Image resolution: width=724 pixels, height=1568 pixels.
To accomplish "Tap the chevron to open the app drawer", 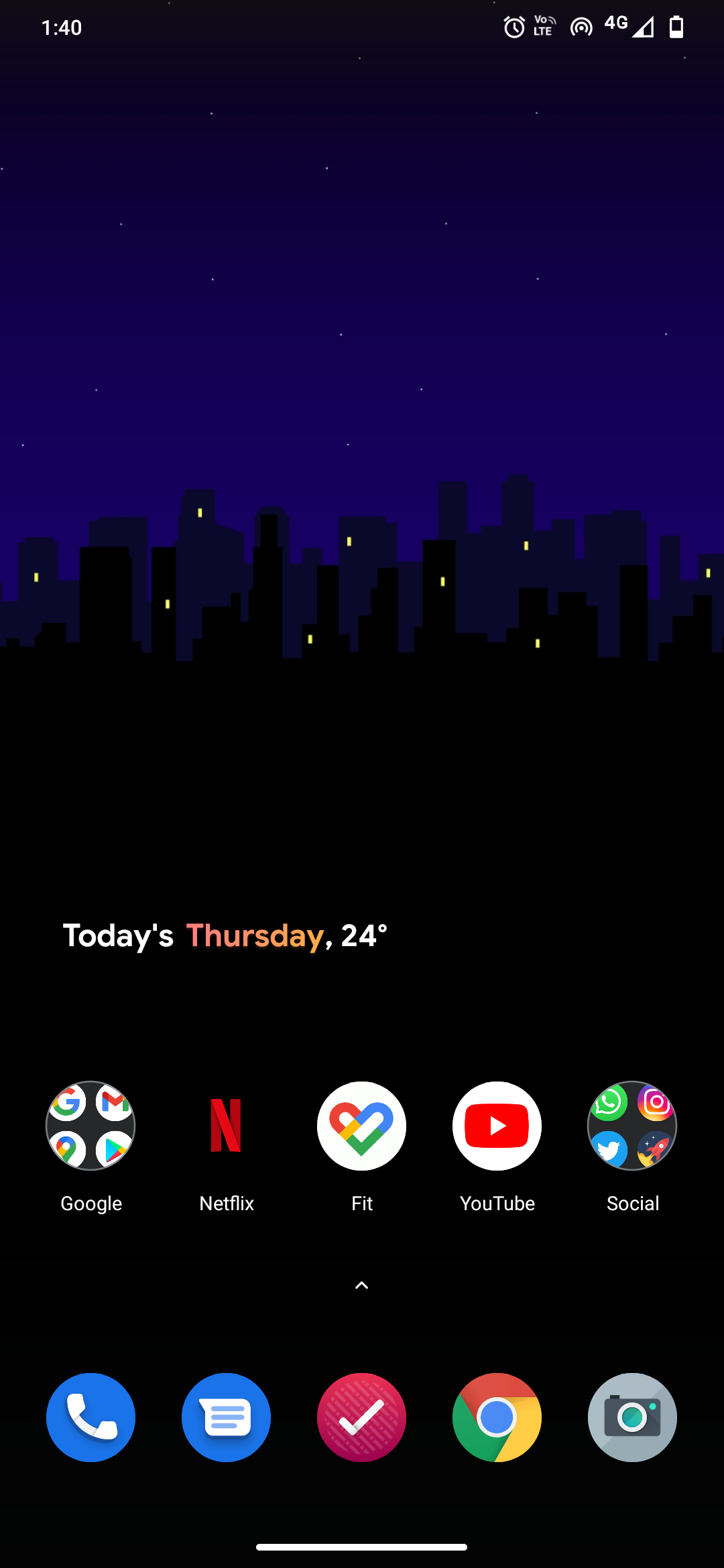I will pyautogui.click(x=361, y=1285).
